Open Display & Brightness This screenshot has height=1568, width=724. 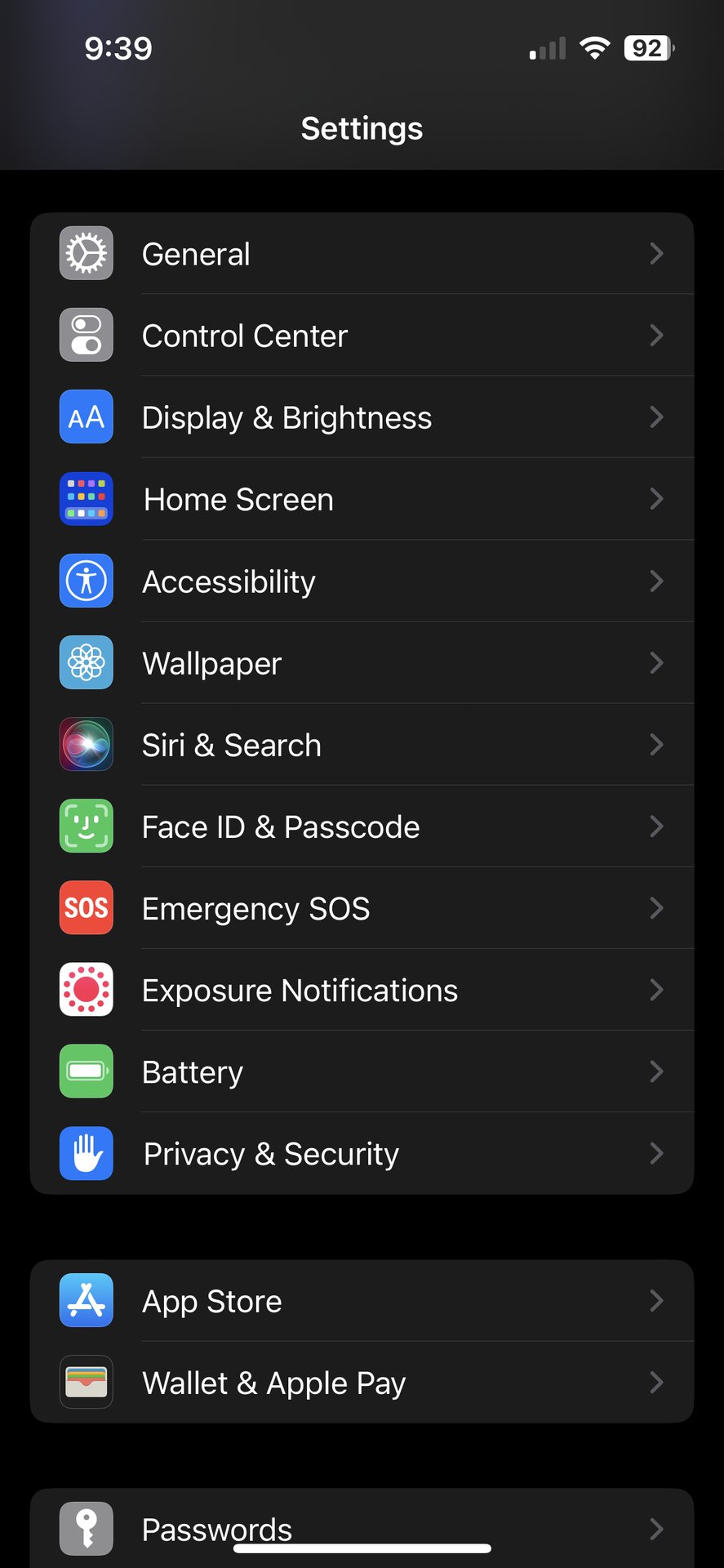[x=362, y=417]
